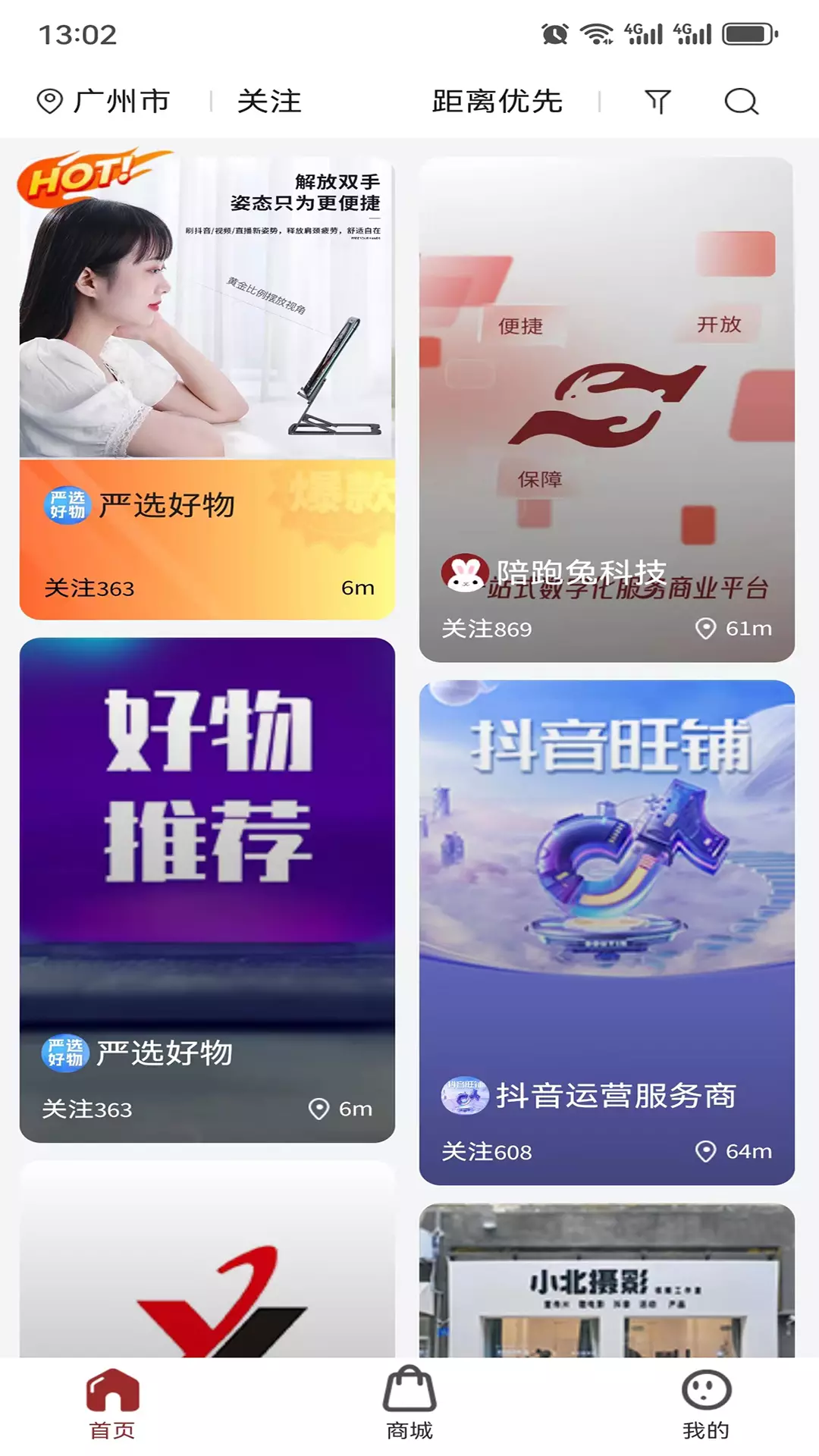Screen dimensions: 819x1456
Task: Change the city from 广州市
Action: (x=105, y=102)
